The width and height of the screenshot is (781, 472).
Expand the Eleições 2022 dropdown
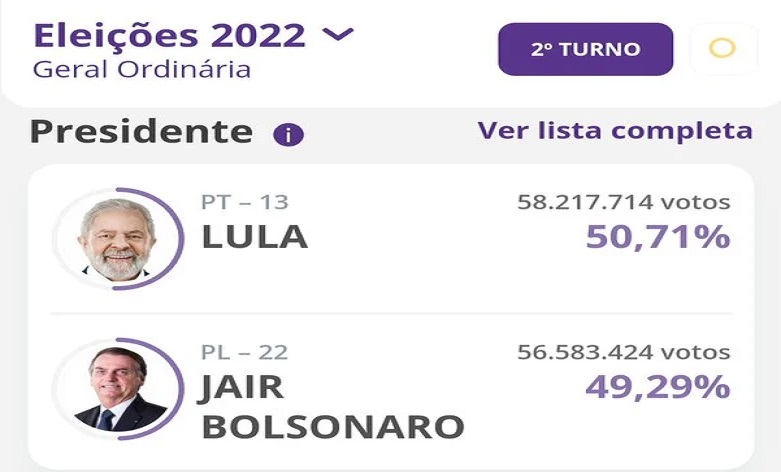click(338, 35)
